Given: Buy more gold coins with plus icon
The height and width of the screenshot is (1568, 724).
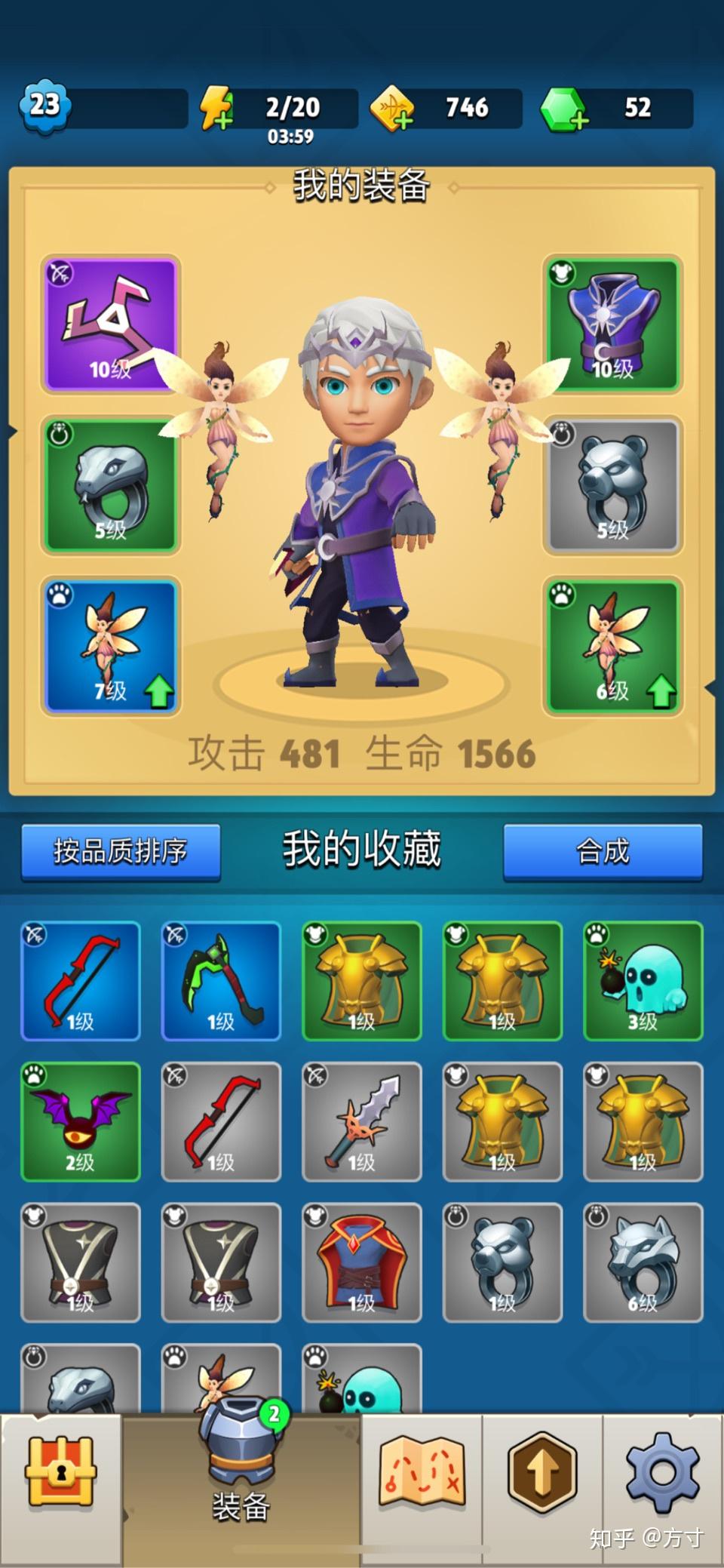Looking at the screenshot, I should [392, 108].
